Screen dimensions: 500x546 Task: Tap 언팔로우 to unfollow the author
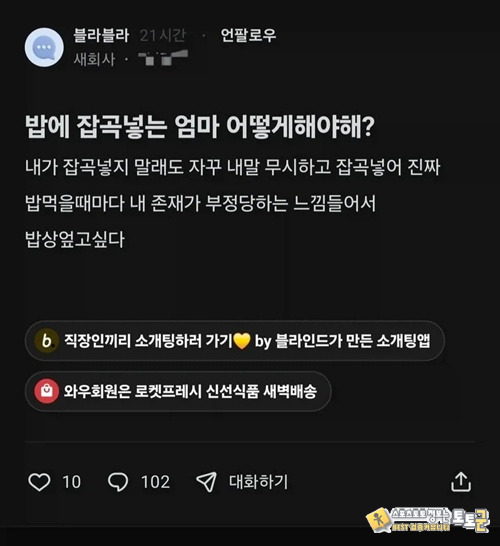coord(248,35)
